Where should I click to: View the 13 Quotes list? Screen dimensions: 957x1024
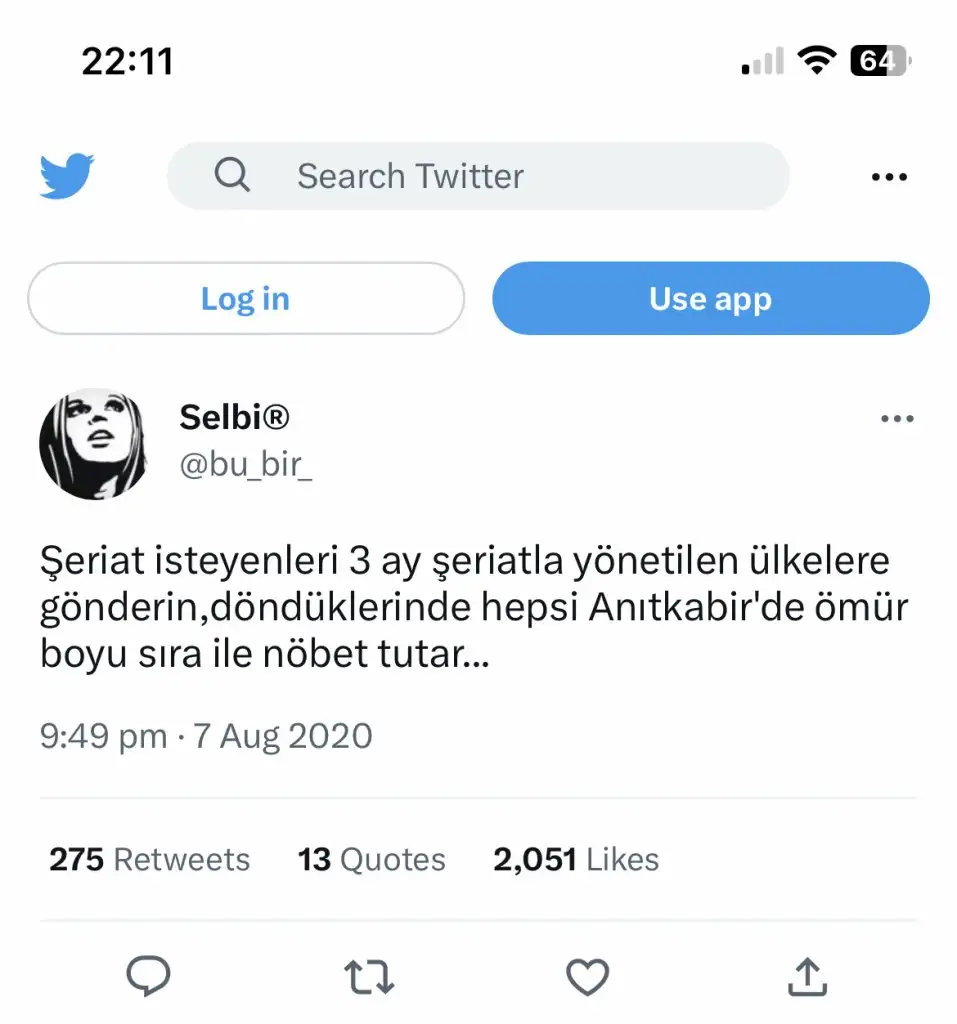(x=371, y=859)
